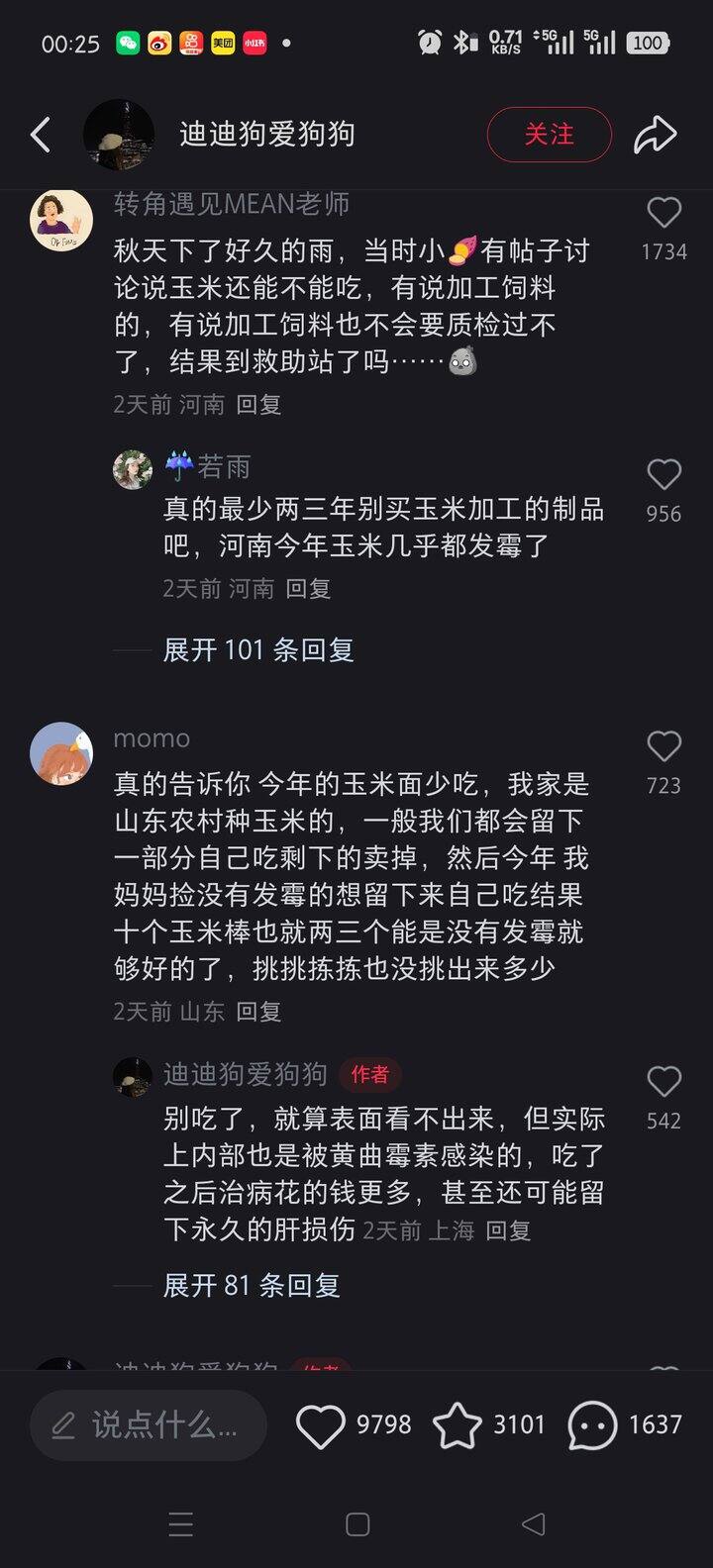Open the comments bubble showing 1637
The height and width of the screenshot is (1568, 713).
pos(592,1425)
